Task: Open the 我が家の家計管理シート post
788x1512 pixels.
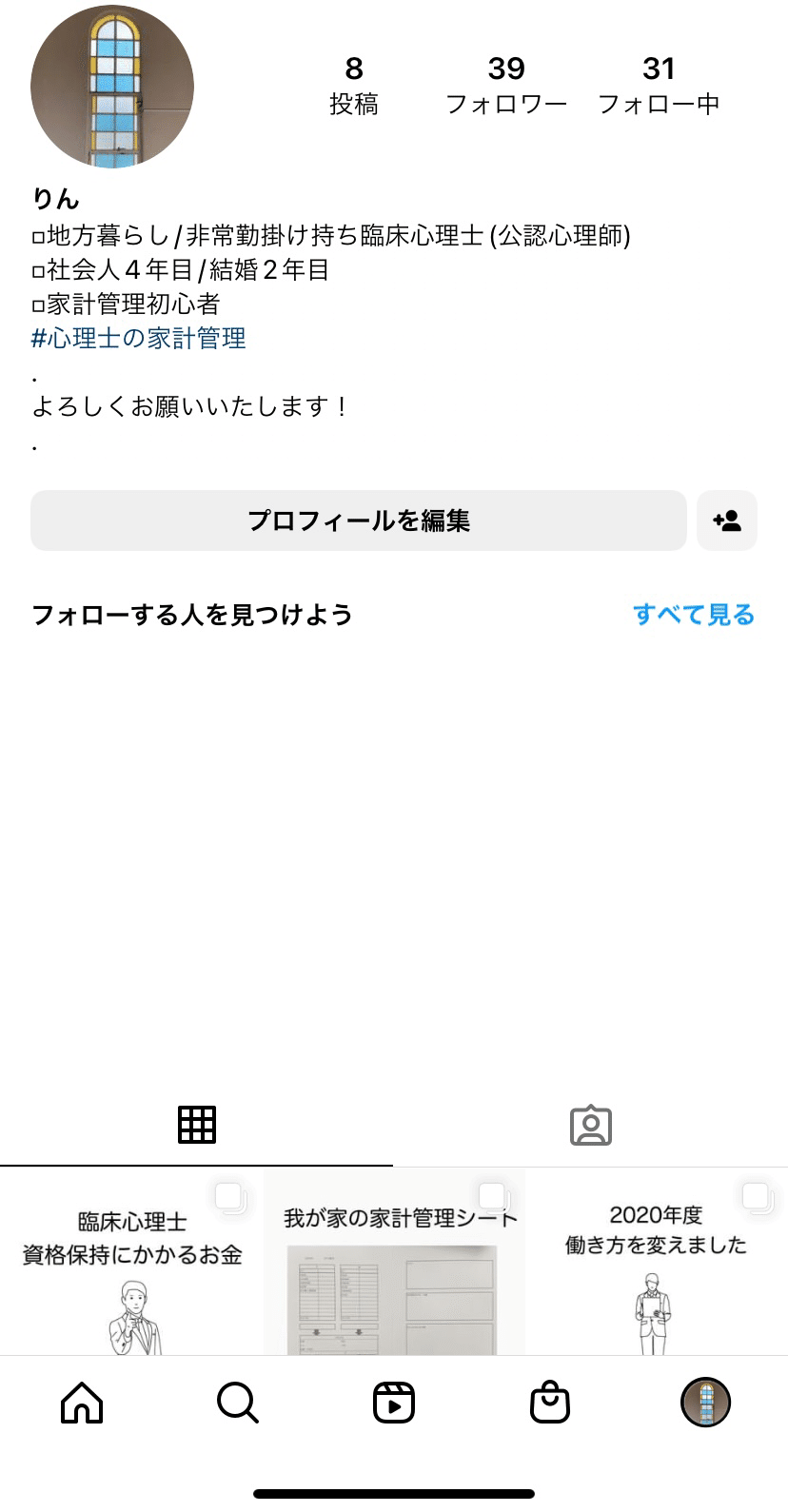Action: (x=394, y=1262)
